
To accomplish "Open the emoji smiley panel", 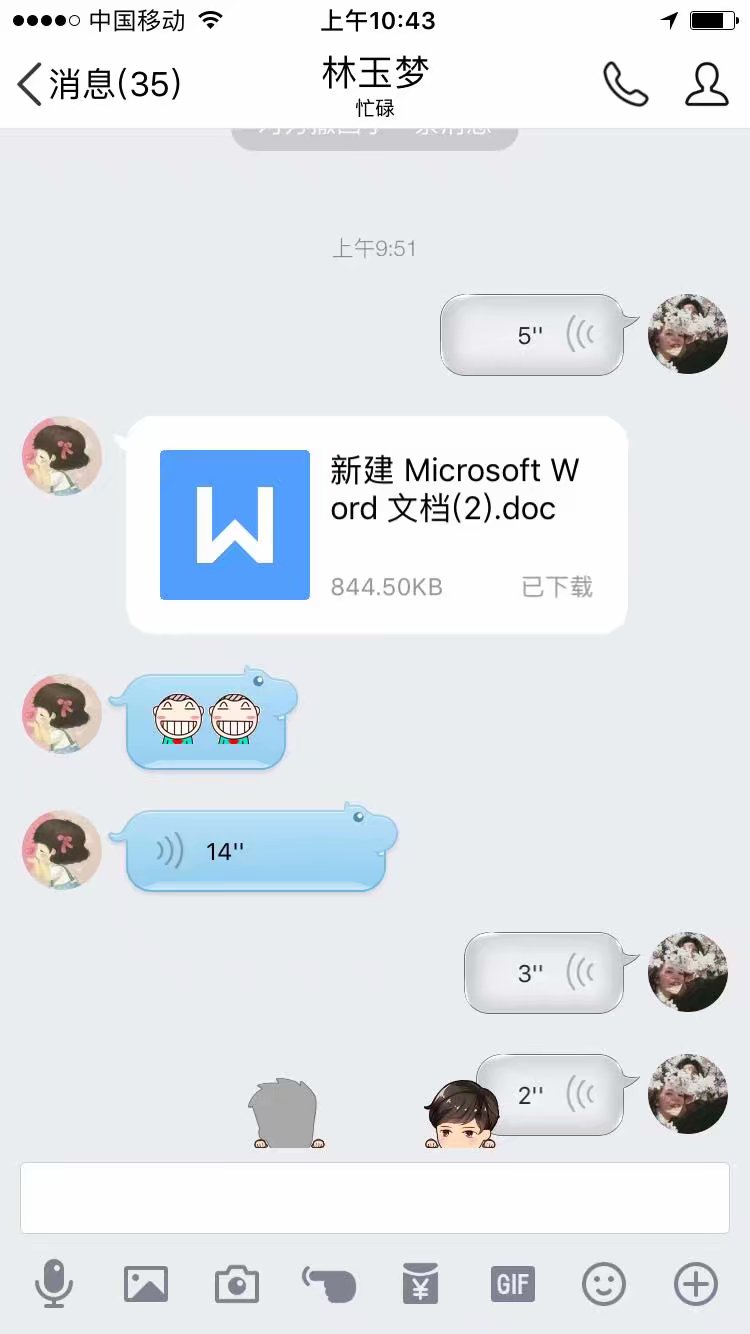I will [604, 1284].
